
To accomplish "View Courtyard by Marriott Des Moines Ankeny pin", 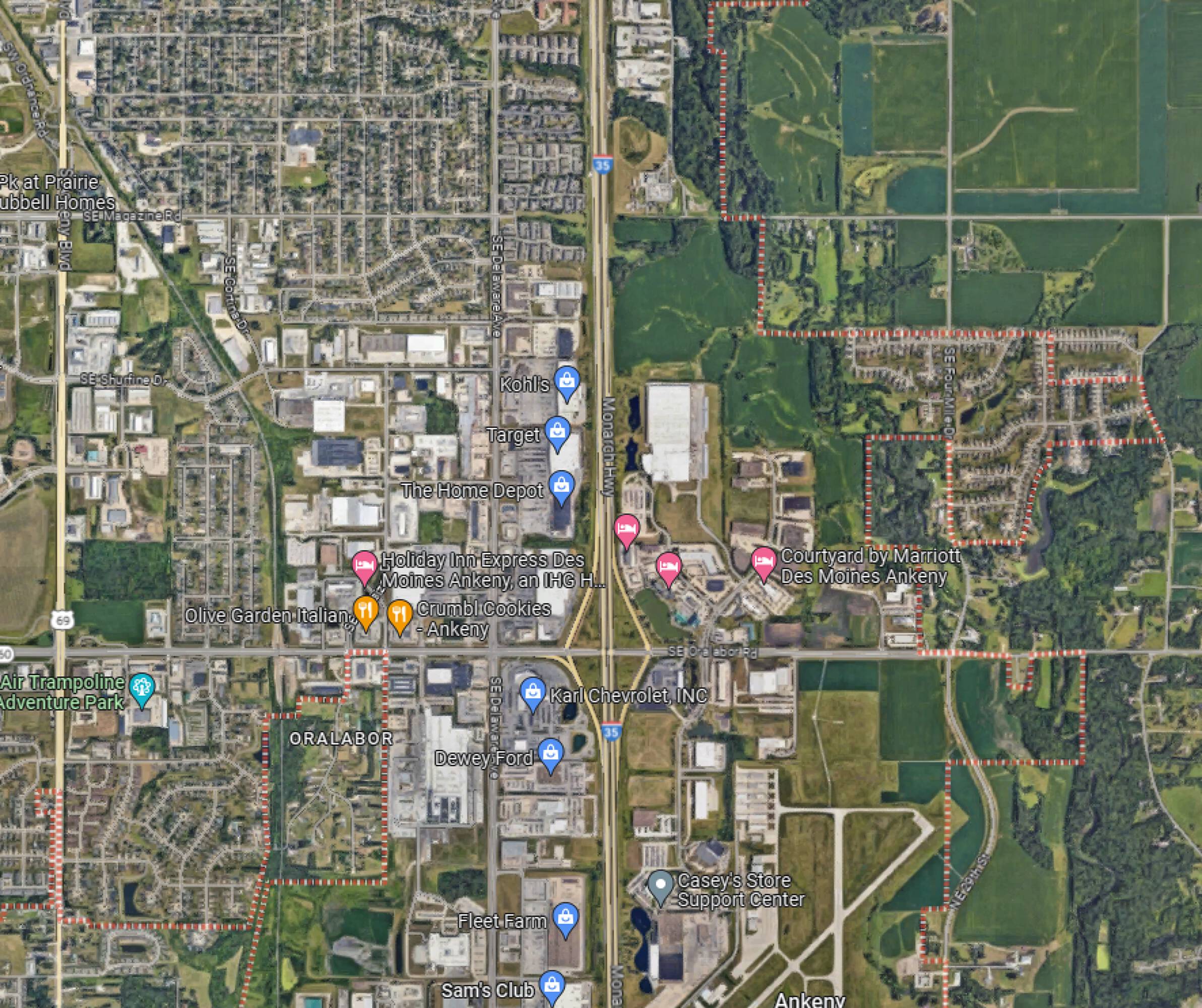I will coord(764,563).
